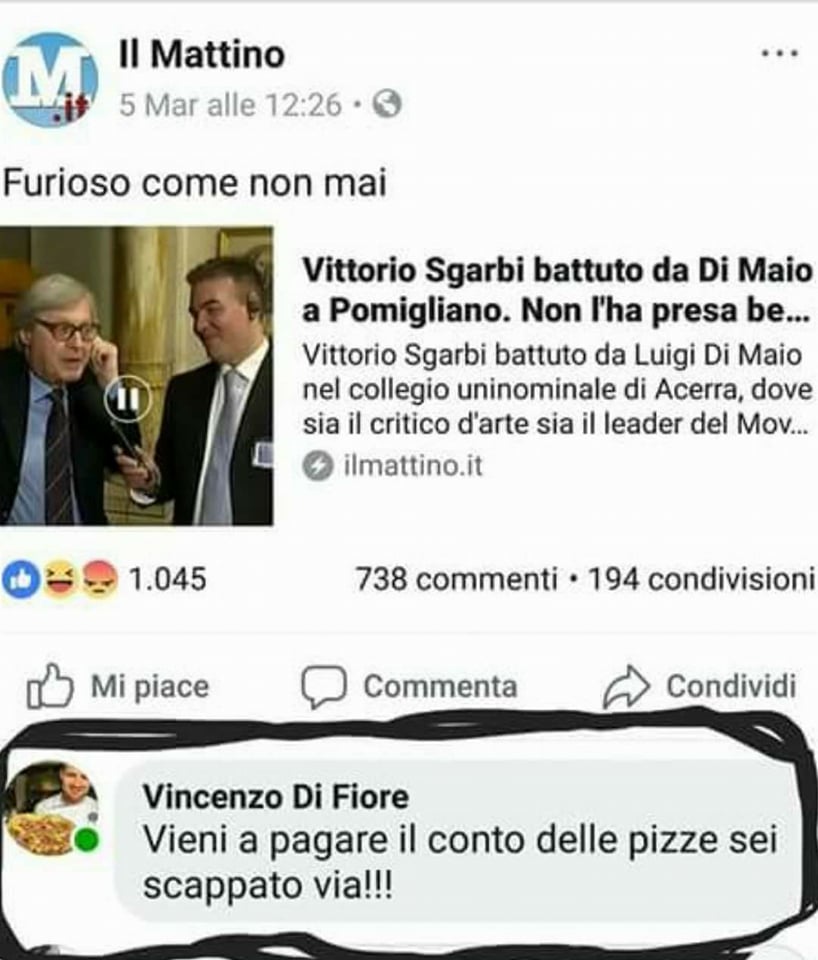Viewport: 818px width, 960px height.
Task: Show the 738 commenti
Action: click(x=456, y=579)
